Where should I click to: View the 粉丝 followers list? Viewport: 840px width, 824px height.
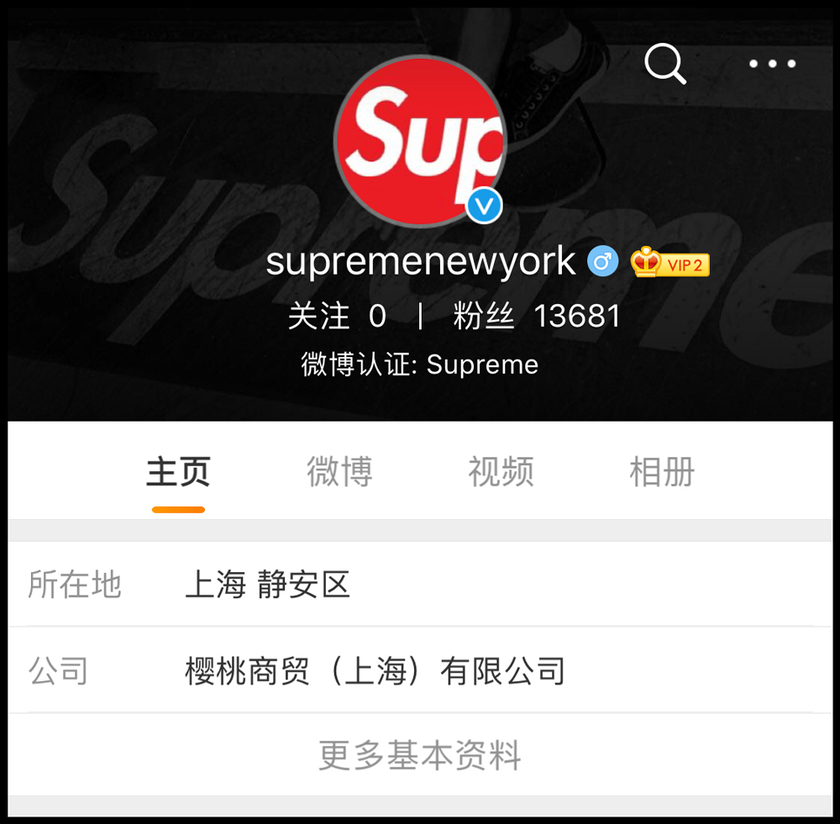point(536,316)
